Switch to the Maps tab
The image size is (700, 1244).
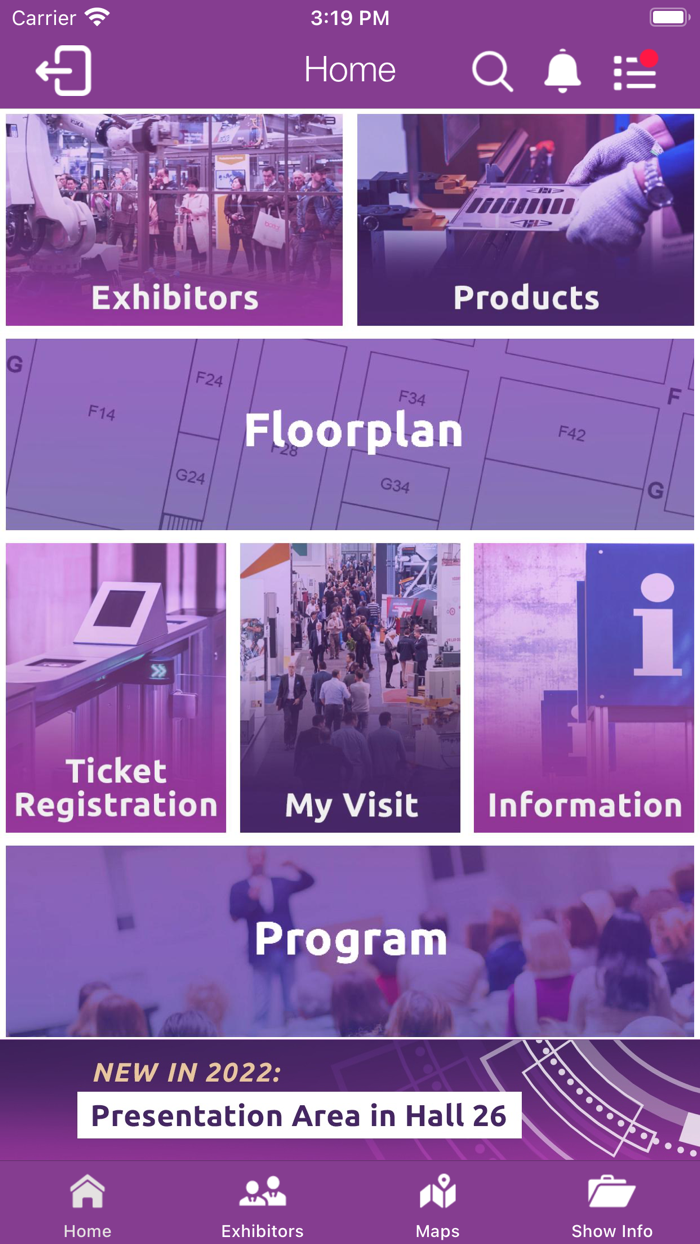click(x=437, y=1204)
